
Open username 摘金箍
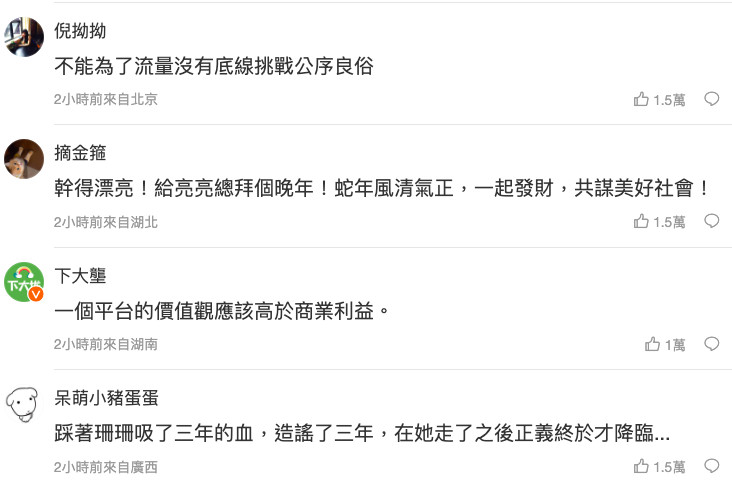pos(78,153)
